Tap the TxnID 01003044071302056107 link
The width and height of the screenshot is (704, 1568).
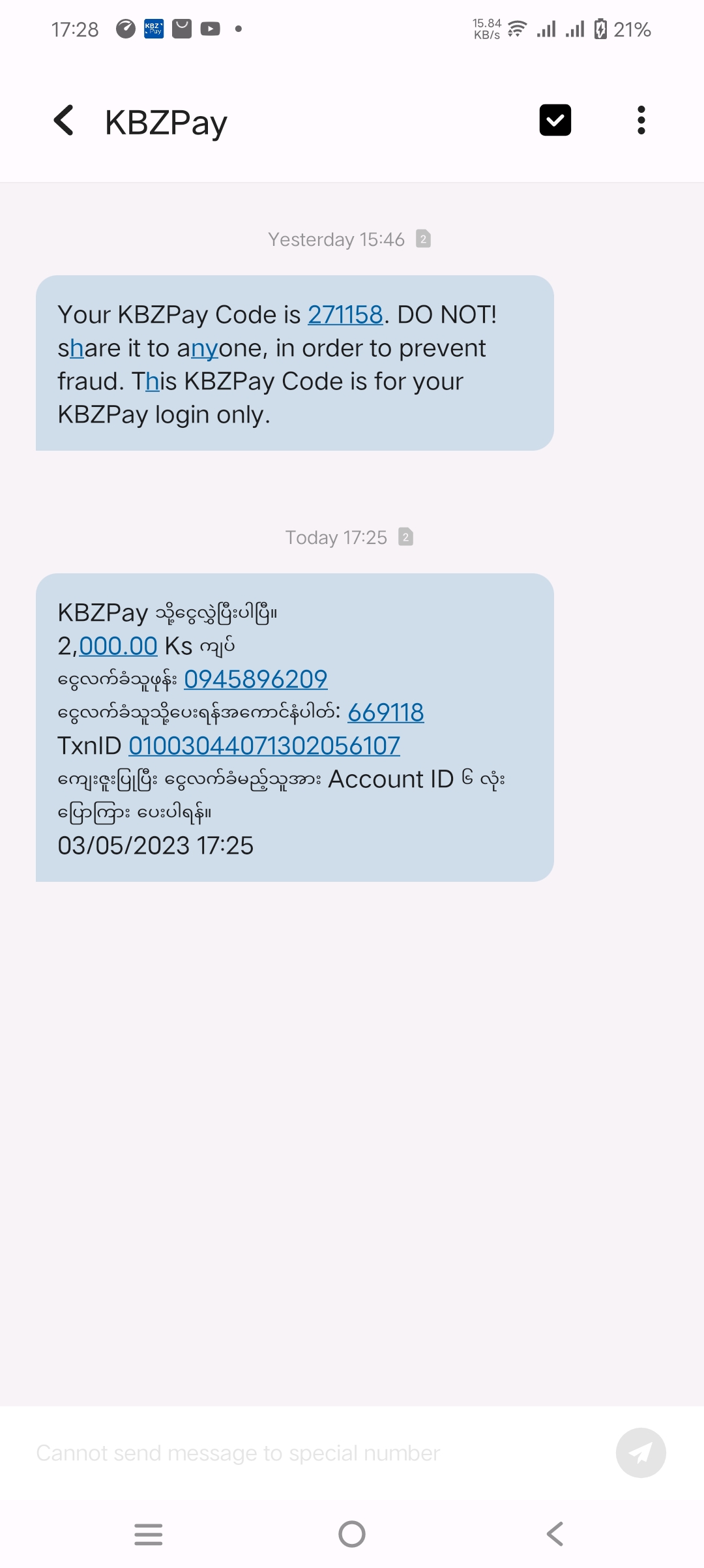(x=264, y=746)
